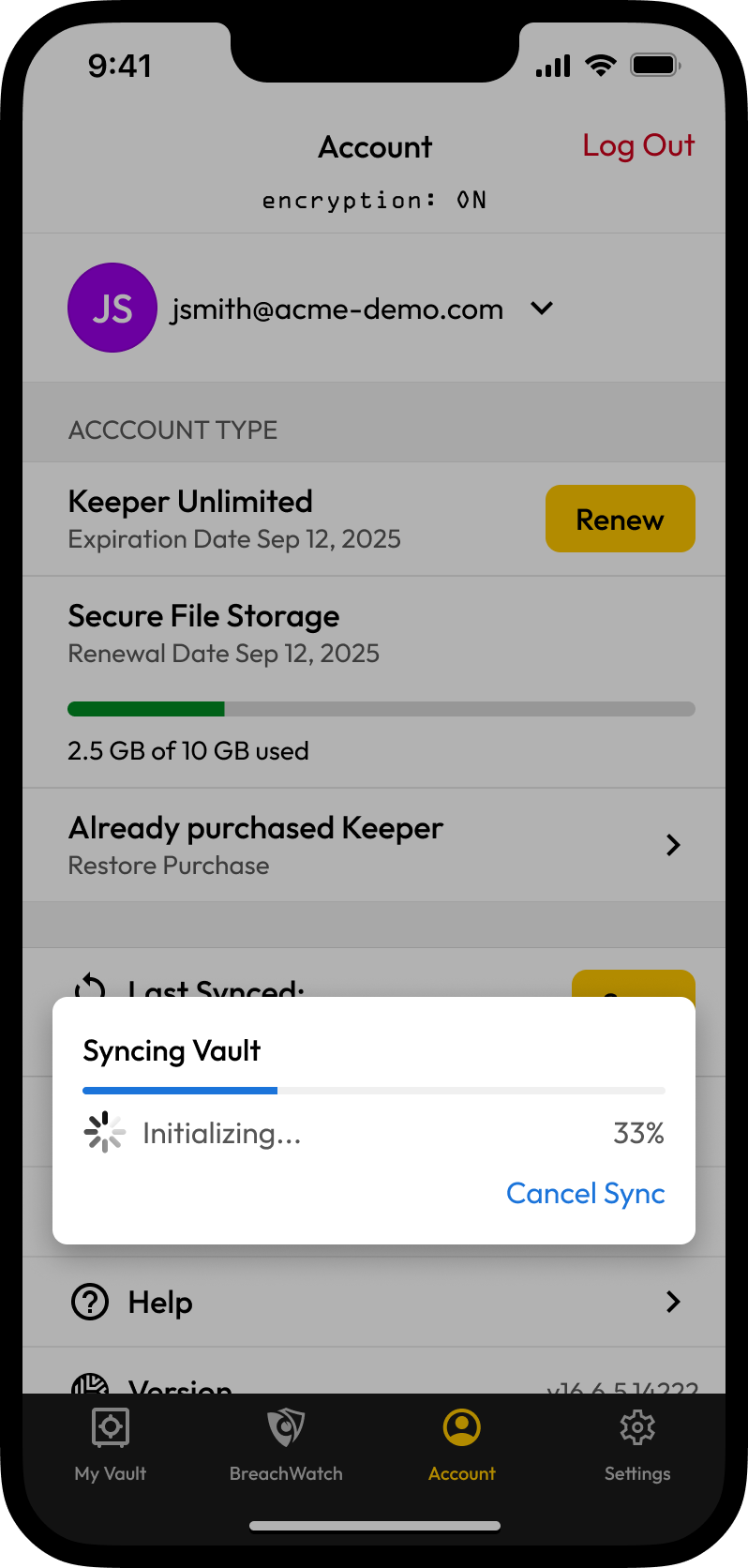
Task: Cancel the vault sync
Action: click(x=585, y=1193)
